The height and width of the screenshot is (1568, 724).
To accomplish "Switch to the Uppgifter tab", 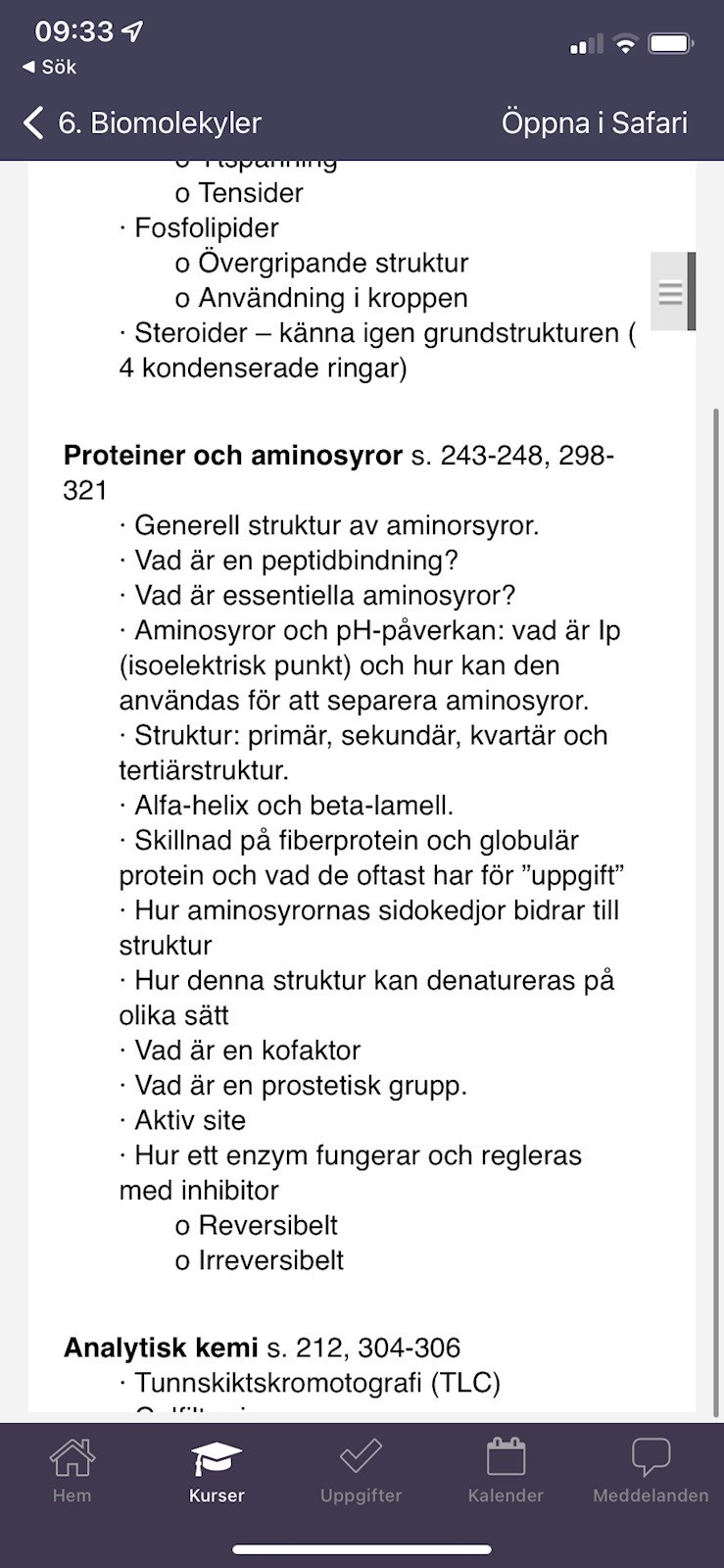I will (361, 1469).
